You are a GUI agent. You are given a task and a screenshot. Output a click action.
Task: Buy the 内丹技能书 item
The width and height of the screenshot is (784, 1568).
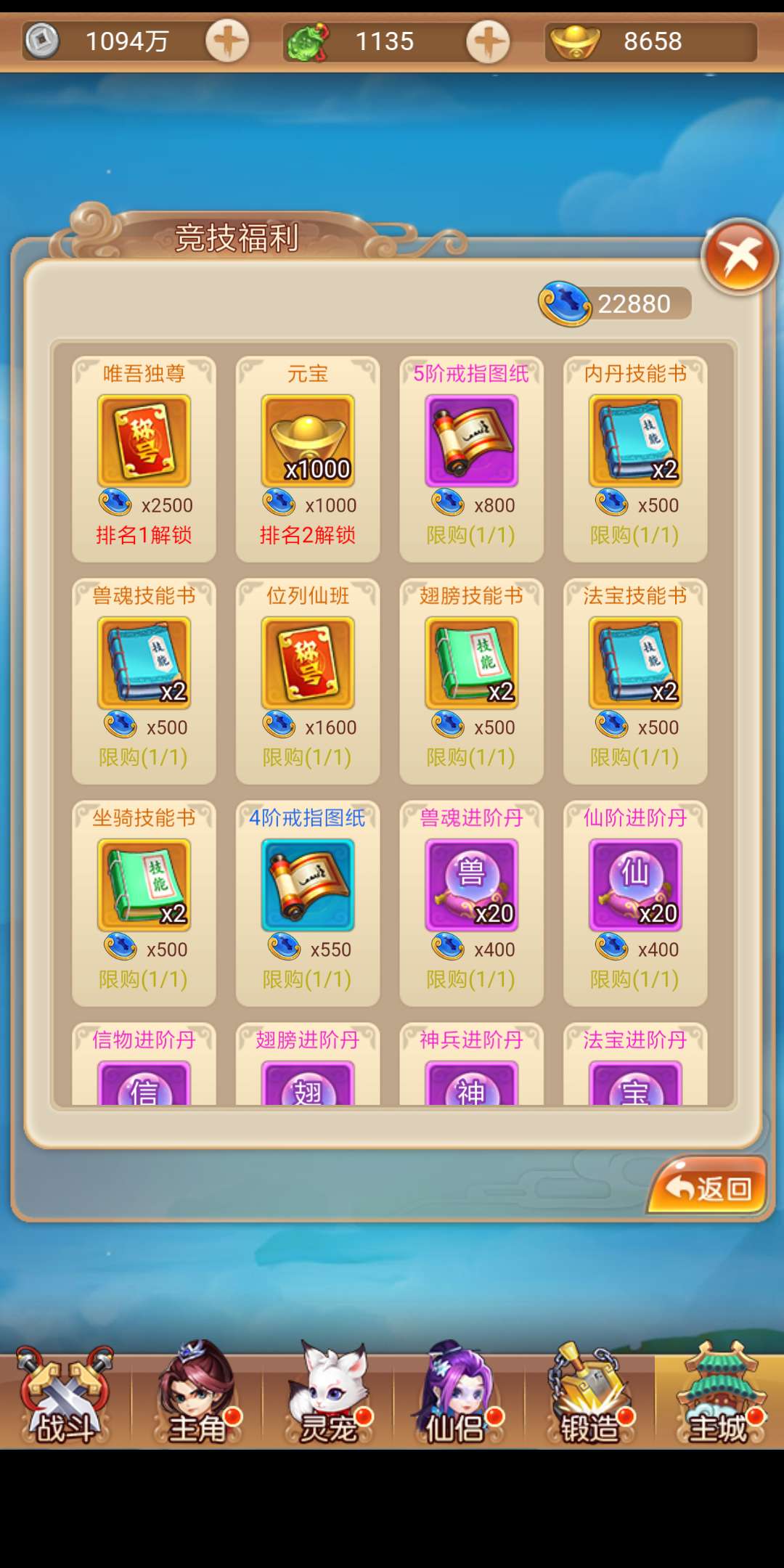click(x=635, y=441)
